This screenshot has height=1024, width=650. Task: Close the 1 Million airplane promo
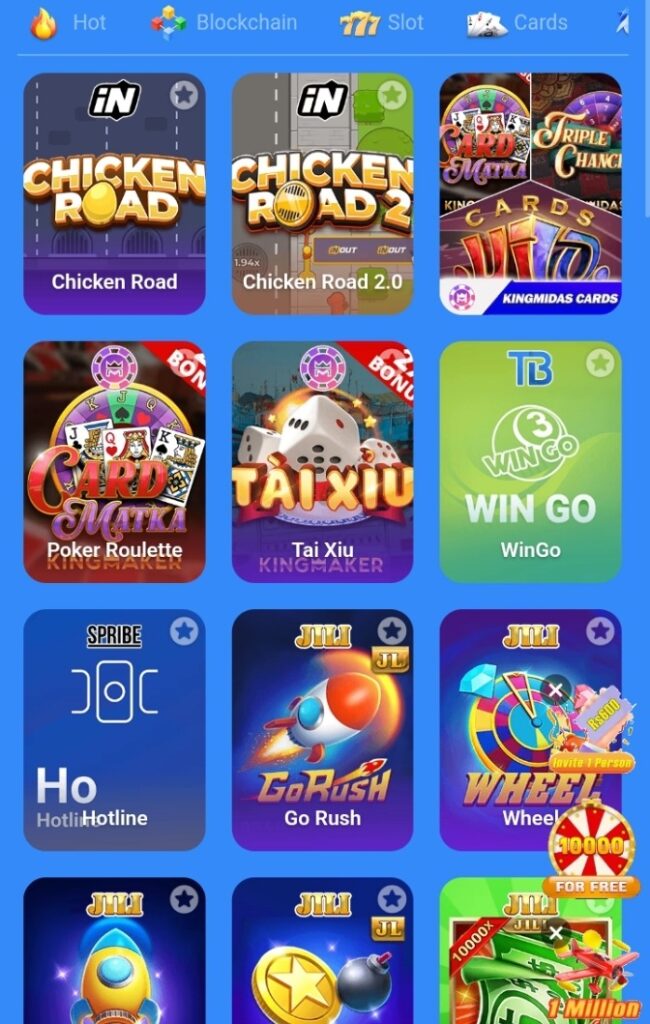click(556, 933)
